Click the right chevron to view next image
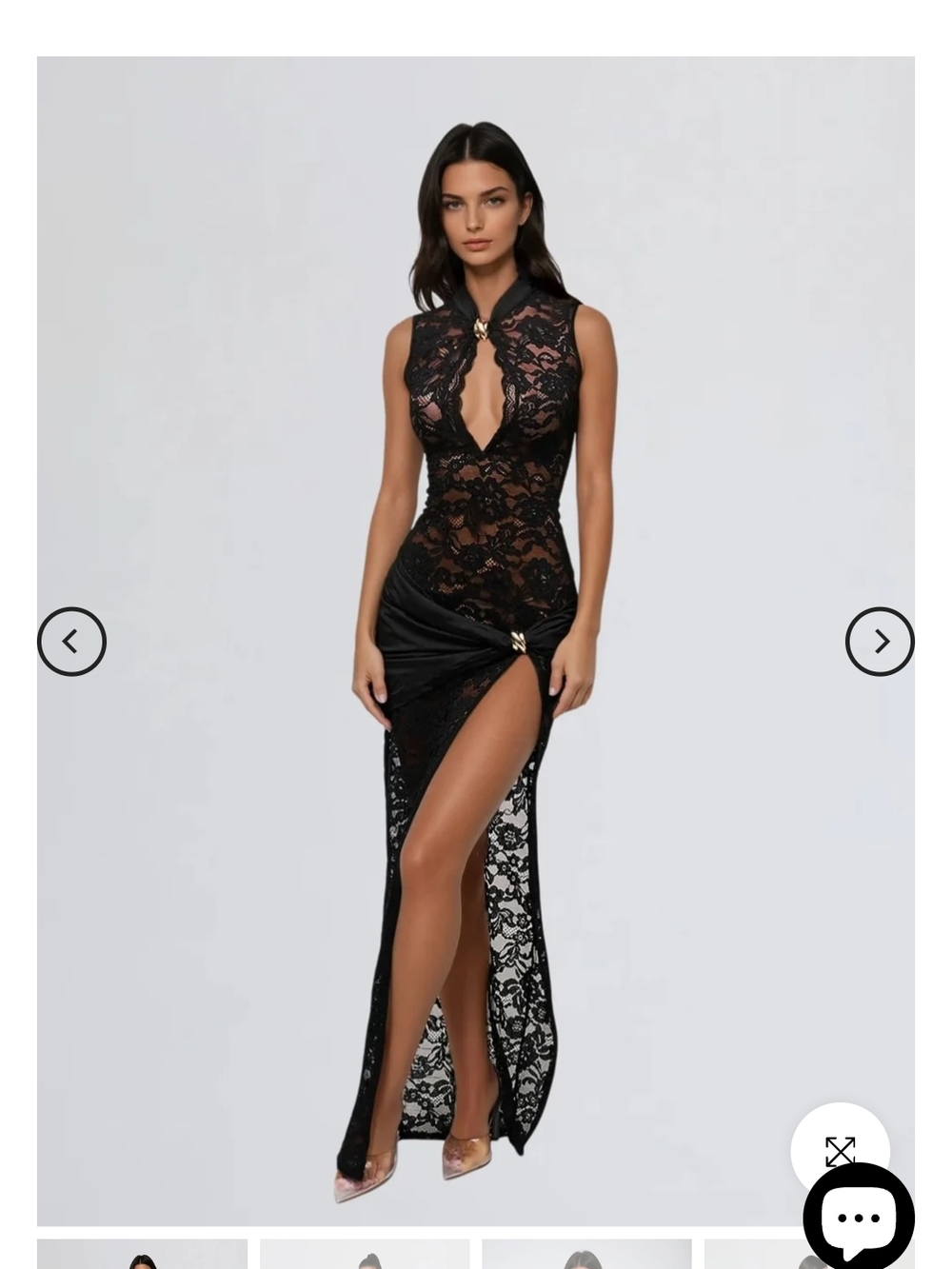952x1269 pixels. point(880,642)
